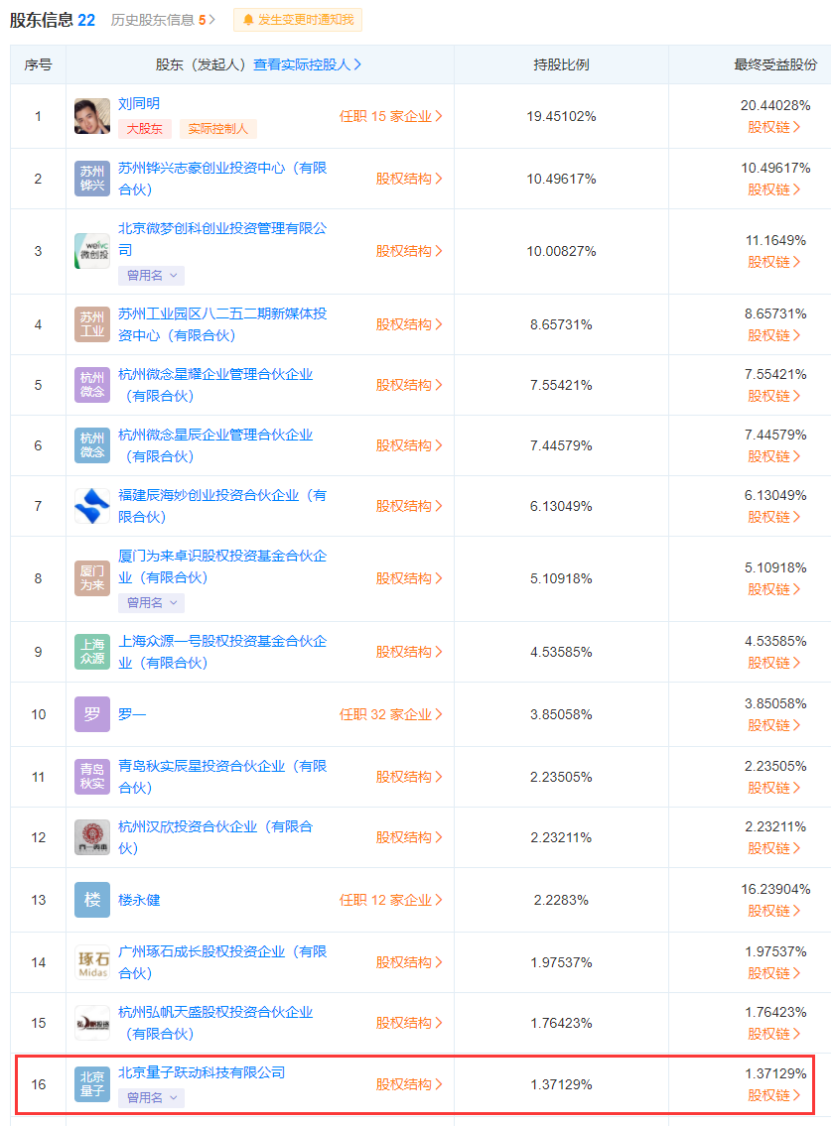Screen dimensions: 831x1127
Task: Open 股权链 for 楼永健's 16.23904% stake
Action: pyautogui.click(x=774, y=911)
